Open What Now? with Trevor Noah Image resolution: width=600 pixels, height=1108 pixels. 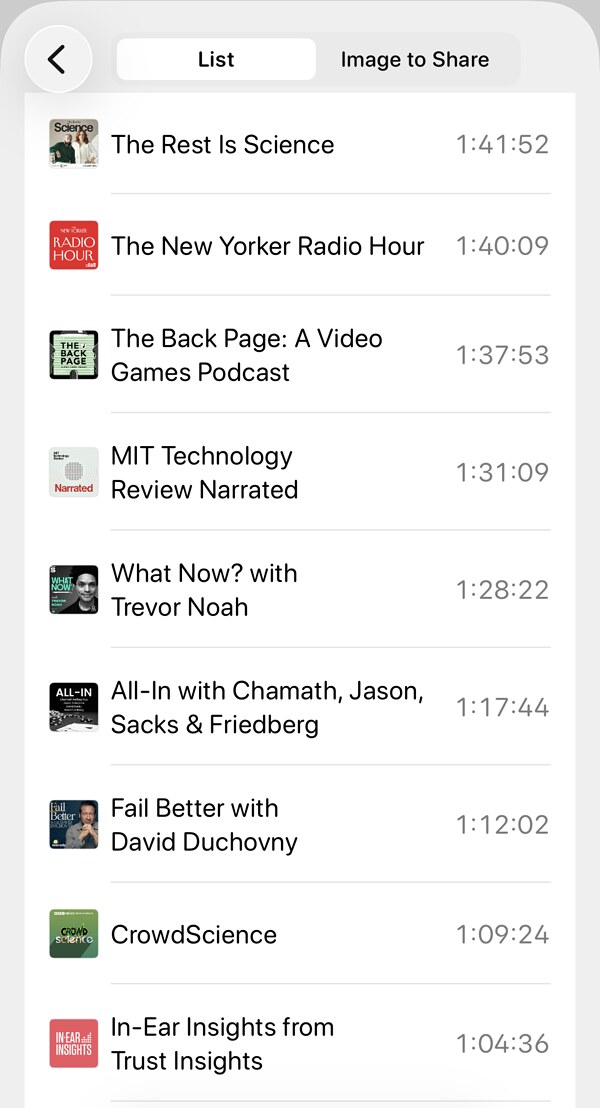pyautogui.click(x=300, y=589)
